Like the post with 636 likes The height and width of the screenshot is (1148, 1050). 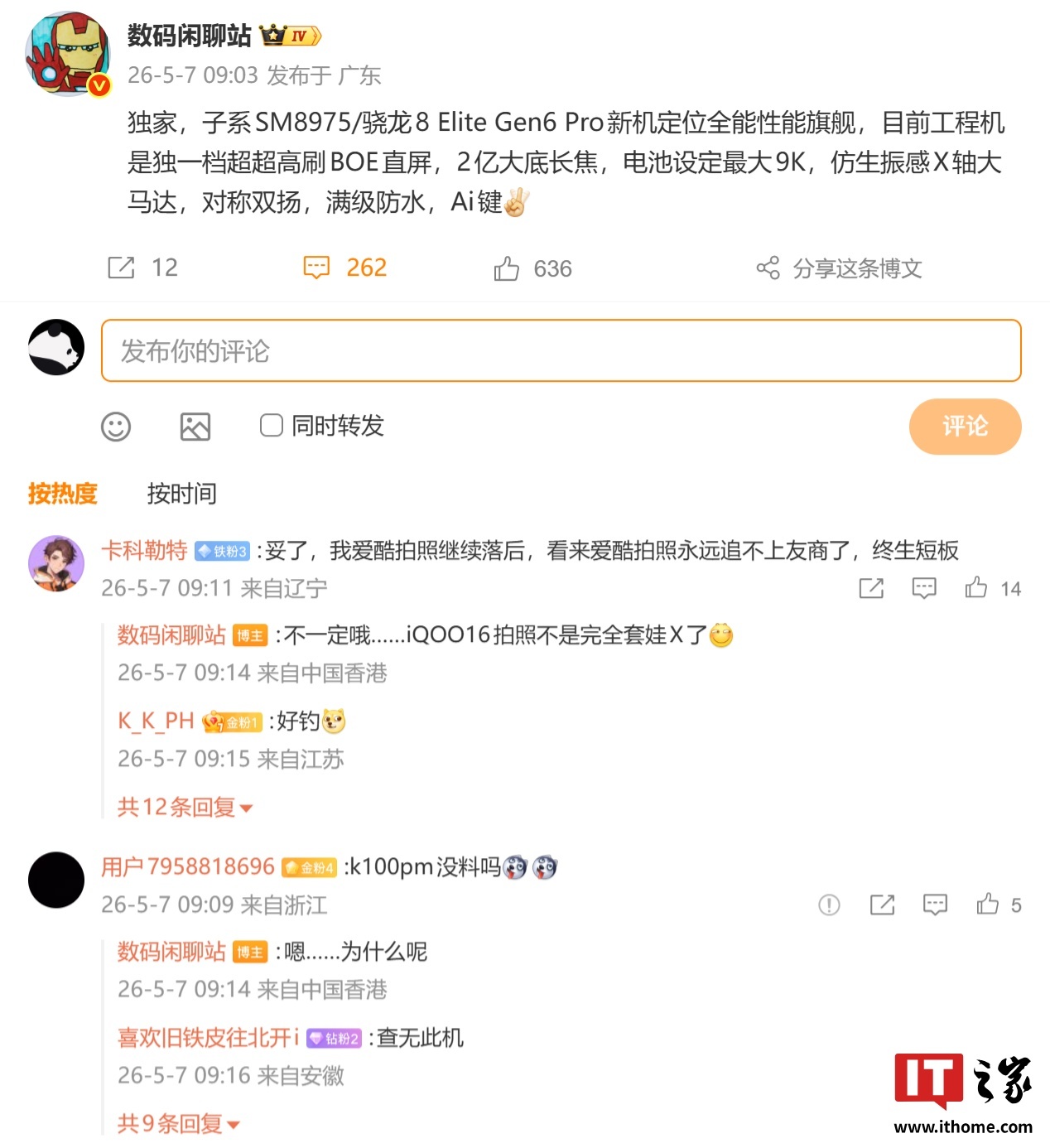pos(532,268)
